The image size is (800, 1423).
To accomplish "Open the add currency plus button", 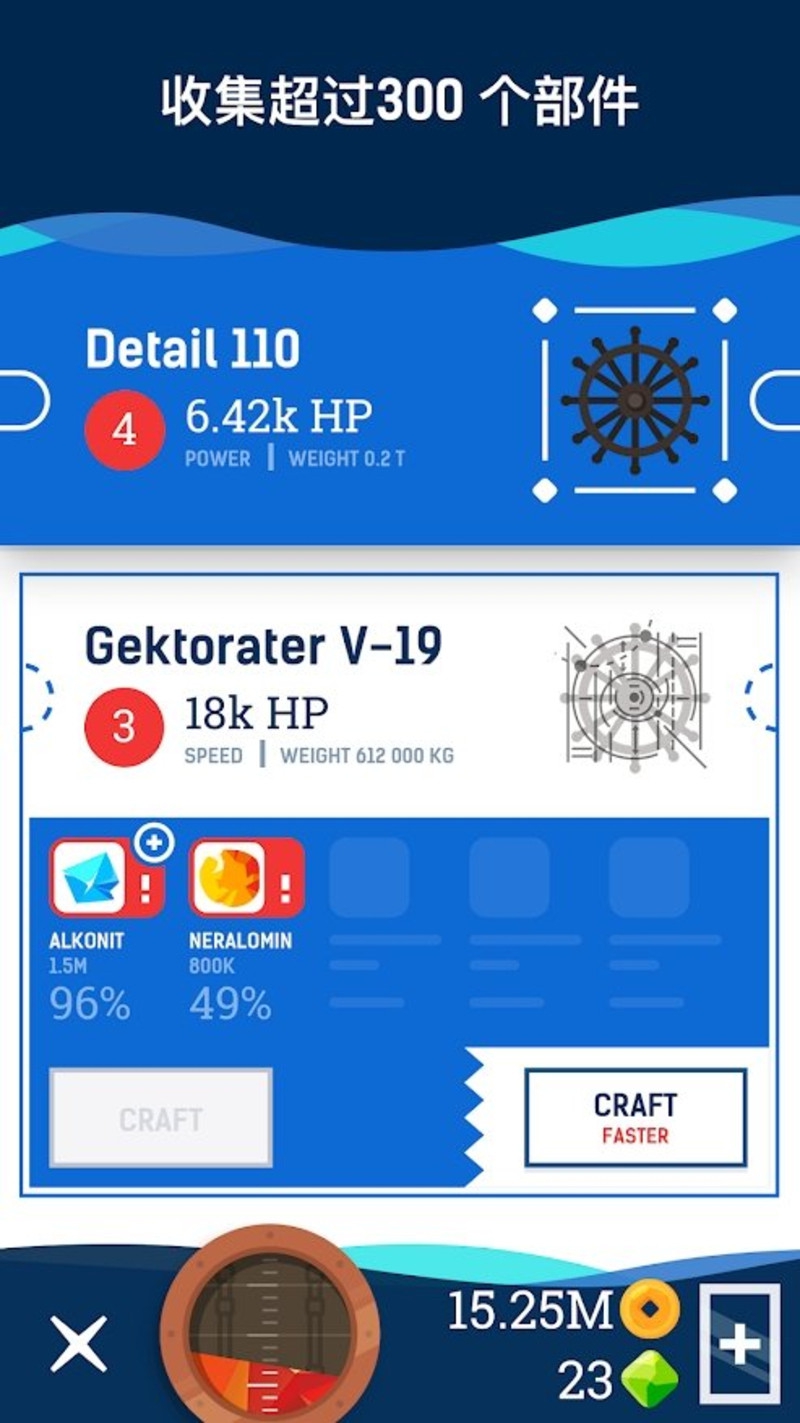I will pyautogui.click(x=740, y=1345).
